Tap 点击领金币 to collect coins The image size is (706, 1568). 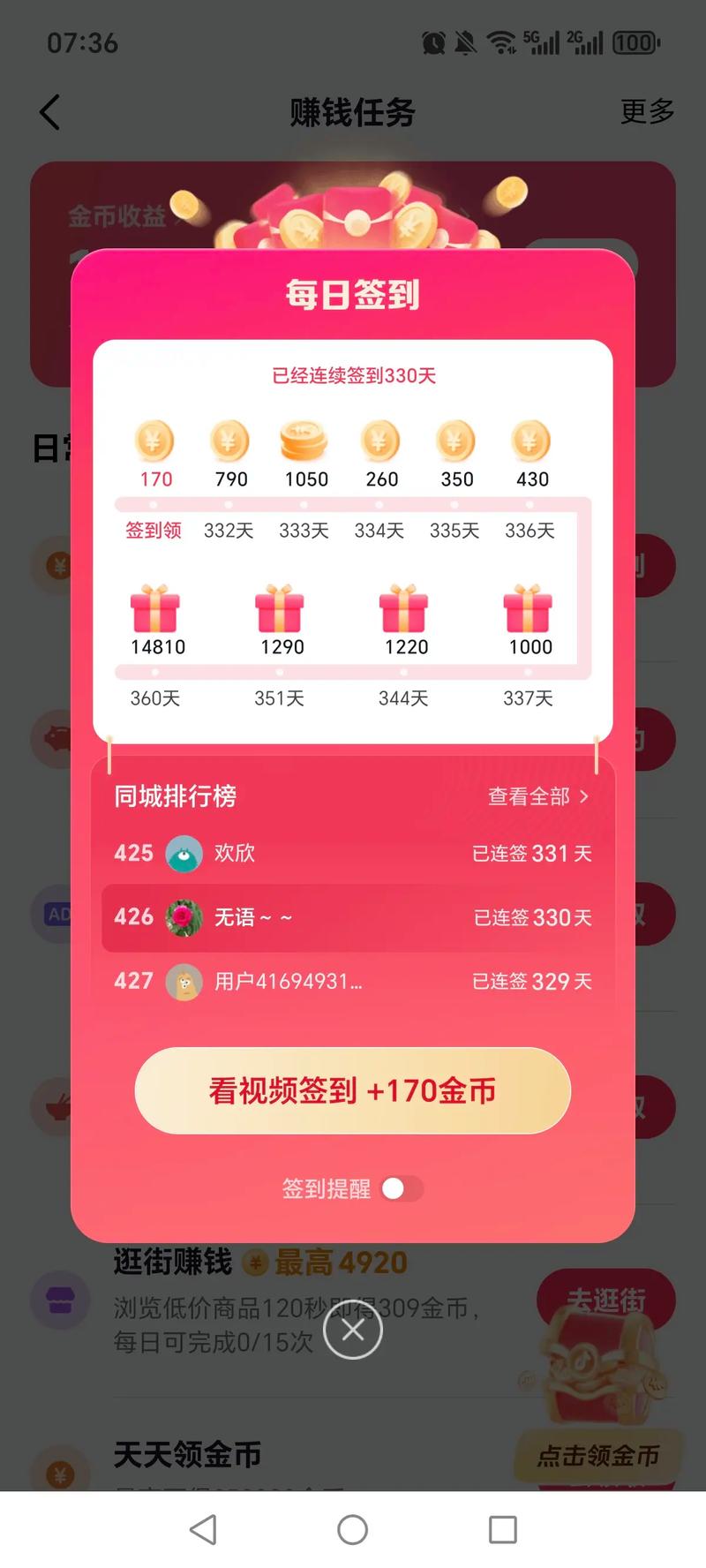click(599, 1455)
